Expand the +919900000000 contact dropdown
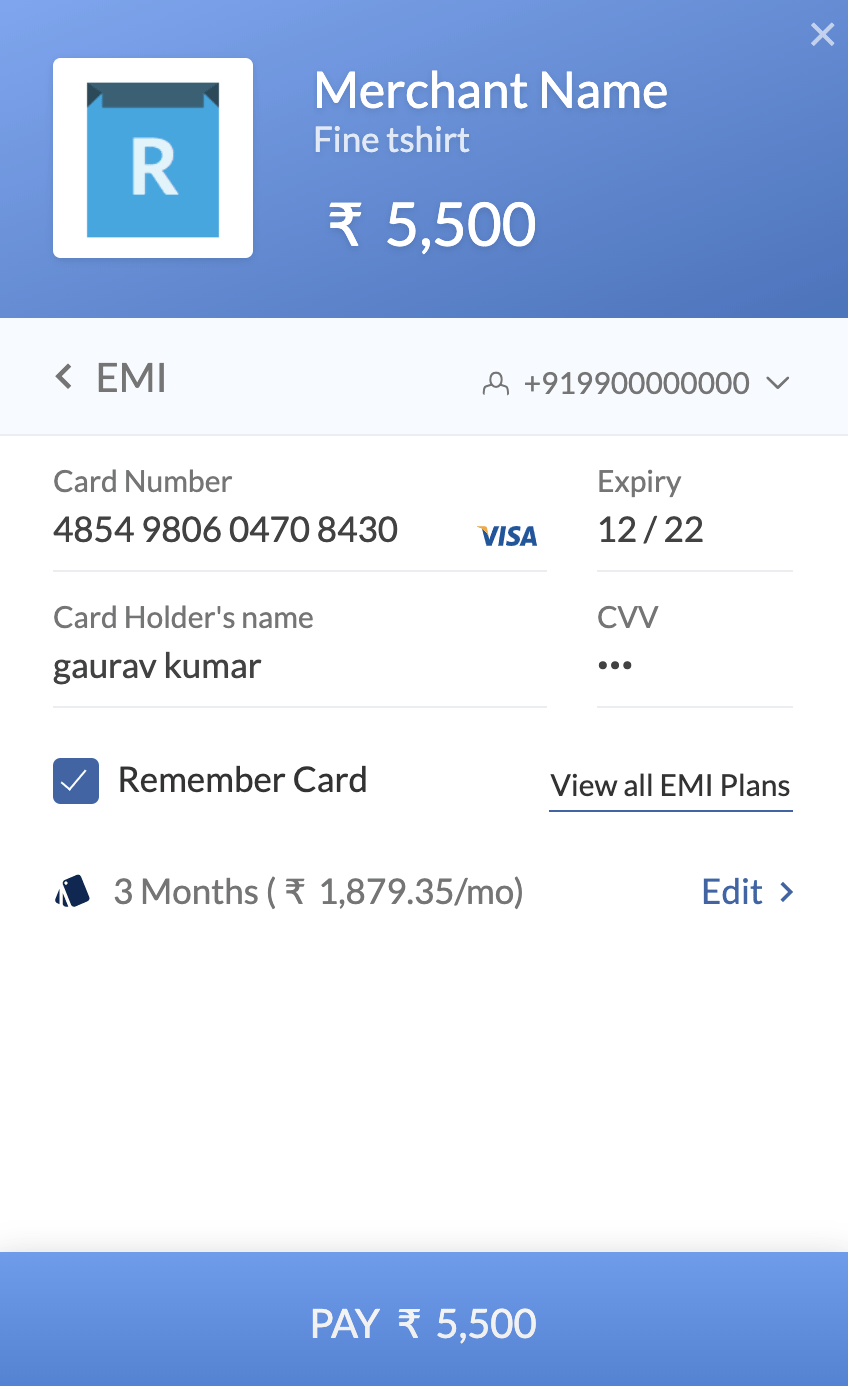 coord(636,383)
